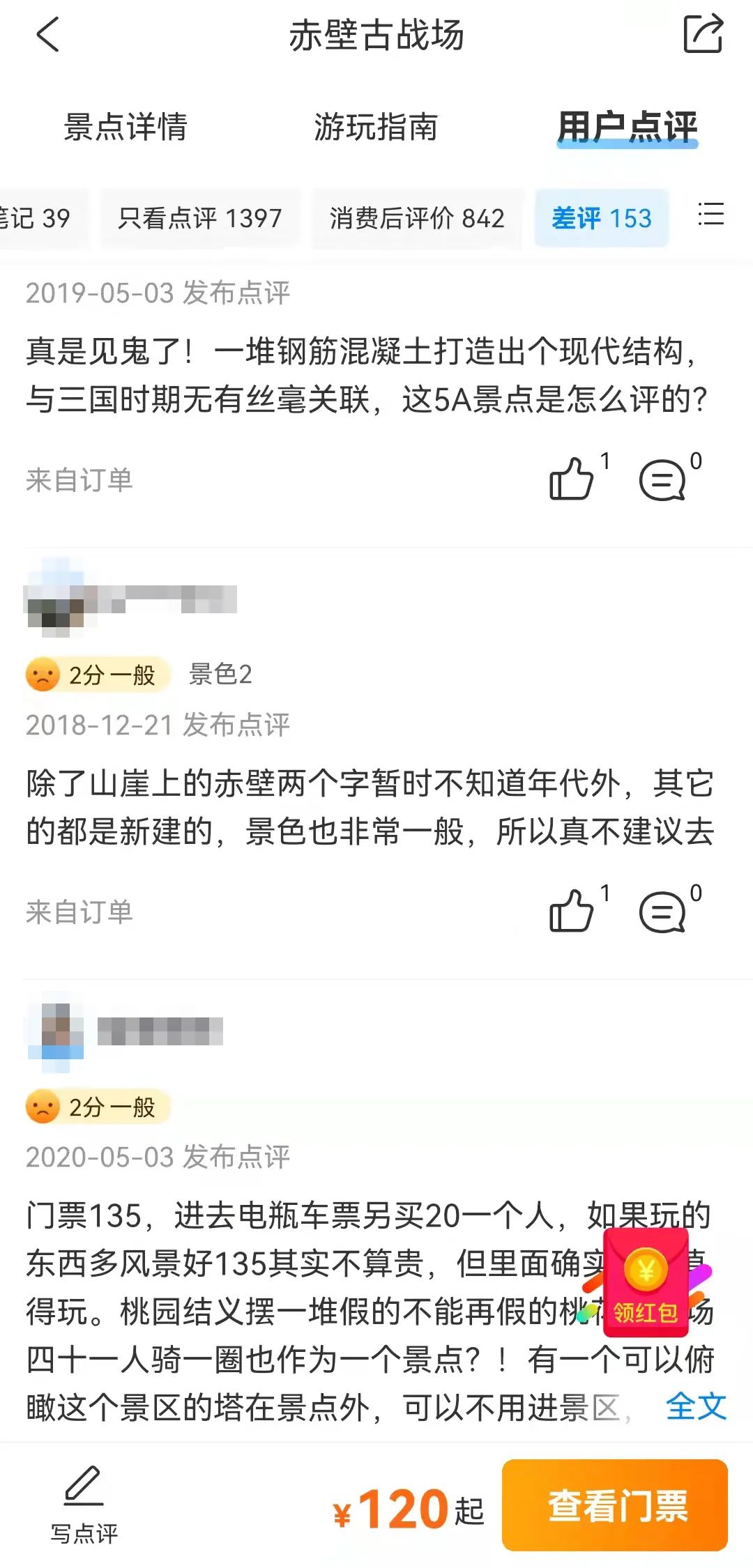Like the 2018-12-21 review
Image resolution: width=753 pixels, height=1568 pixels.
(x=575, y=912)
